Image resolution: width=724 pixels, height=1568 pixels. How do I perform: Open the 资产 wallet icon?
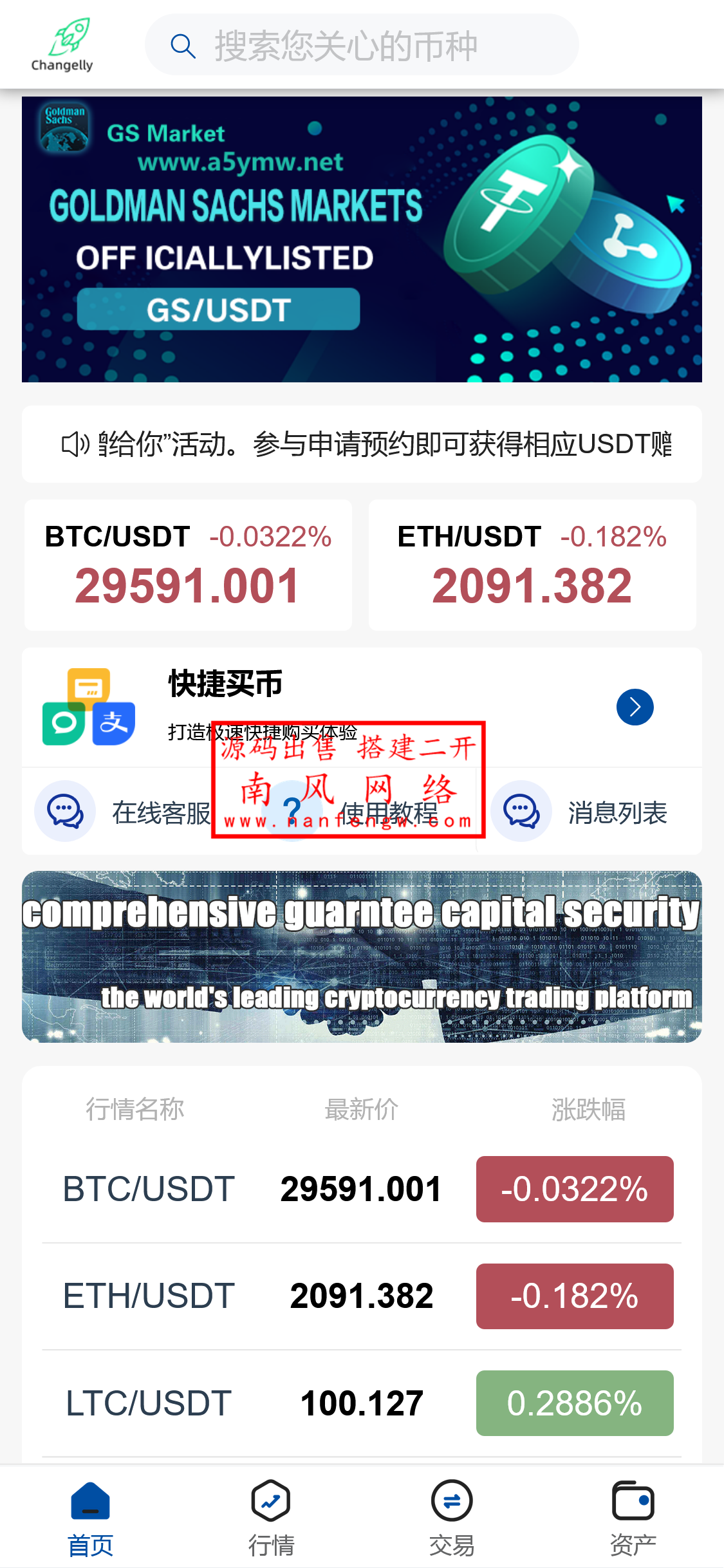click(633, 1500)
